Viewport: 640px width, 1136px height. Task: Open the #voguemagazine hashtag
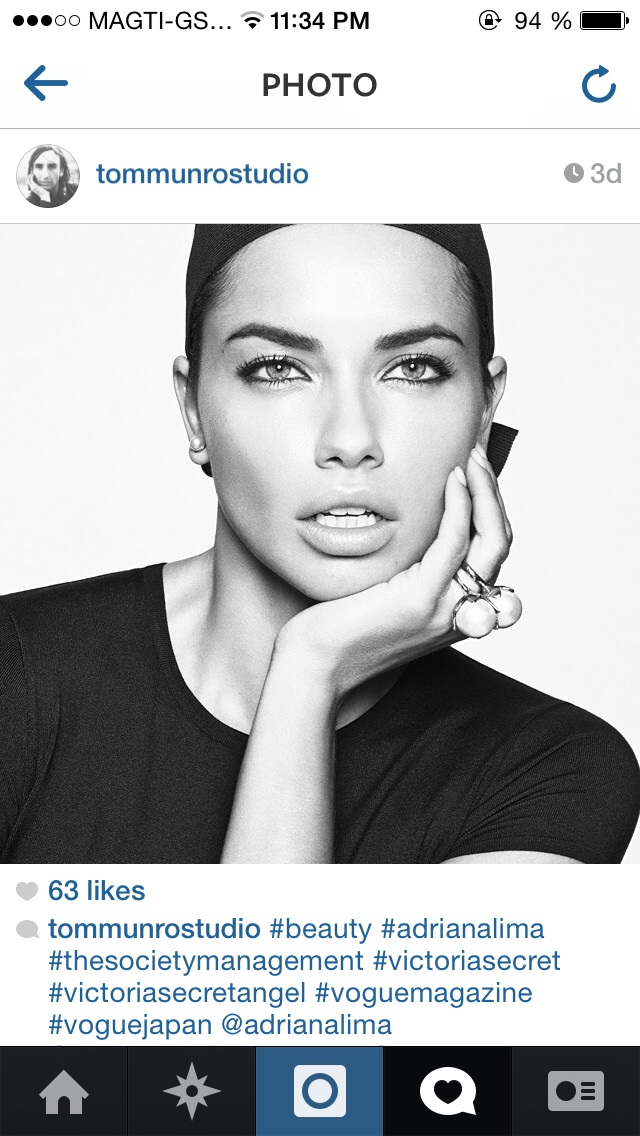click(x=424, y=993)
